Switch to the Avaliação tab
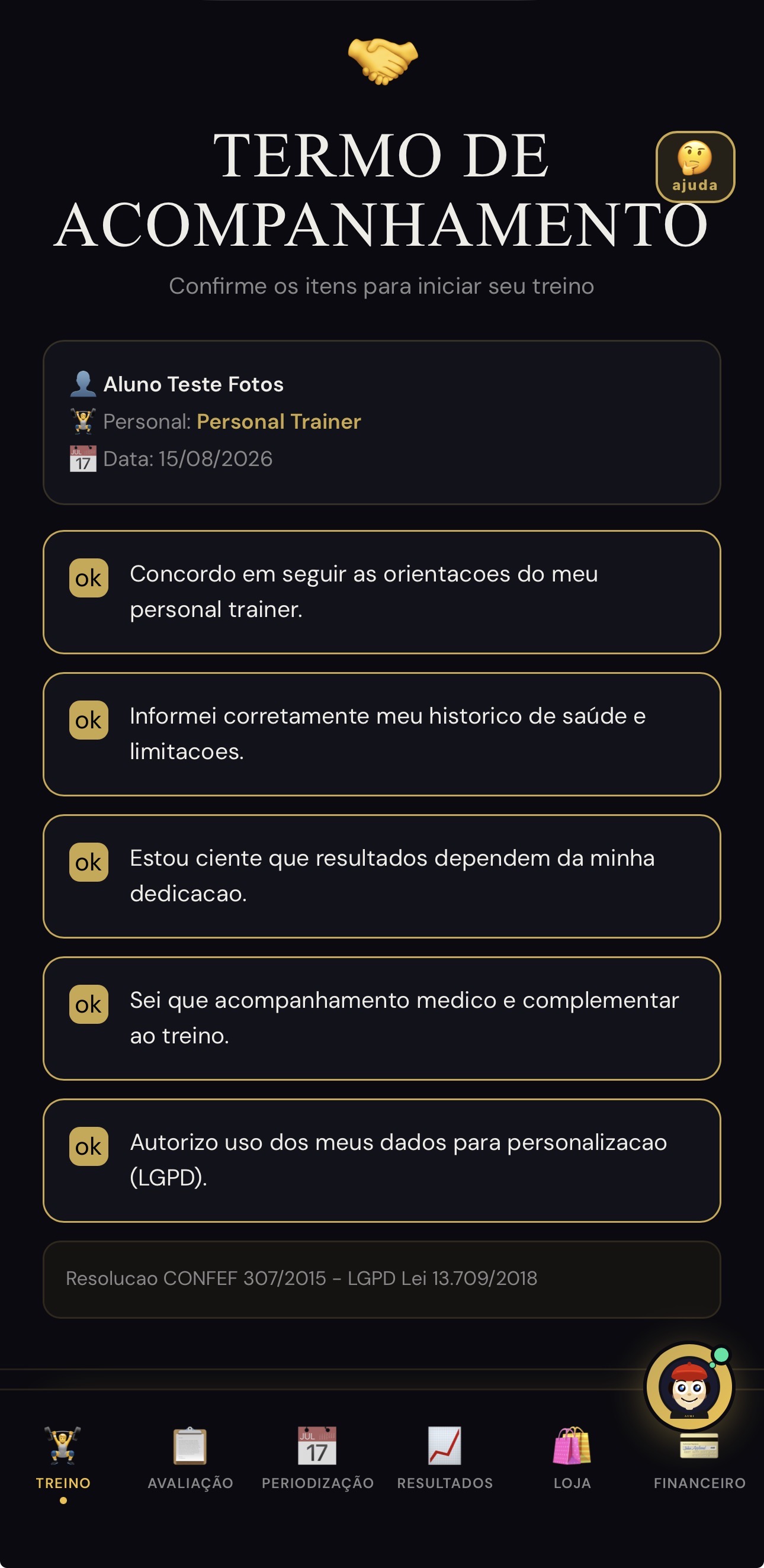Viewport: 764px width, 1568px height. point(191,1458)
